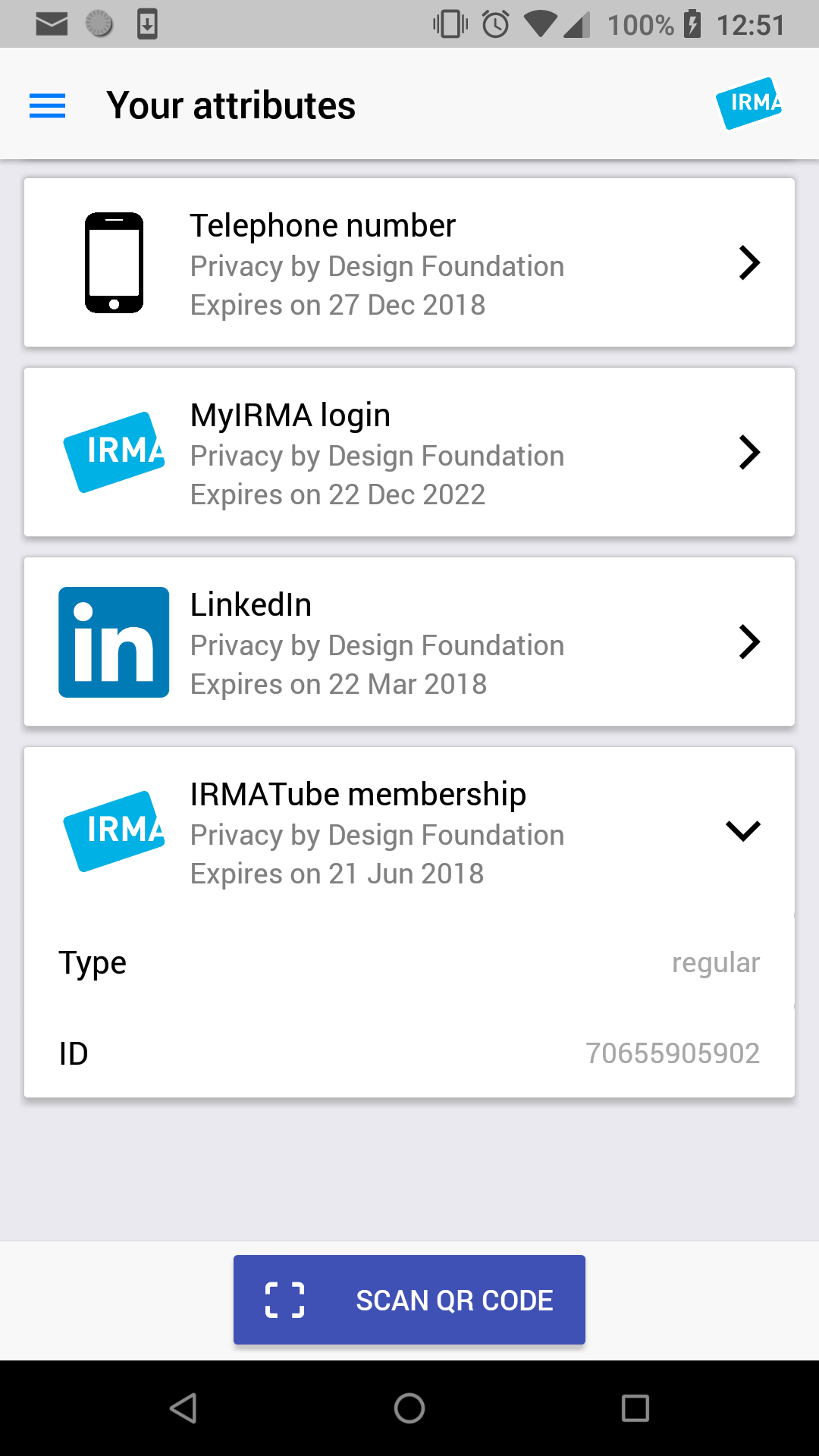Screen dimensions: 819x1456
Task: Expand the MyIRMA login credential
Action: tap(748, 453)
